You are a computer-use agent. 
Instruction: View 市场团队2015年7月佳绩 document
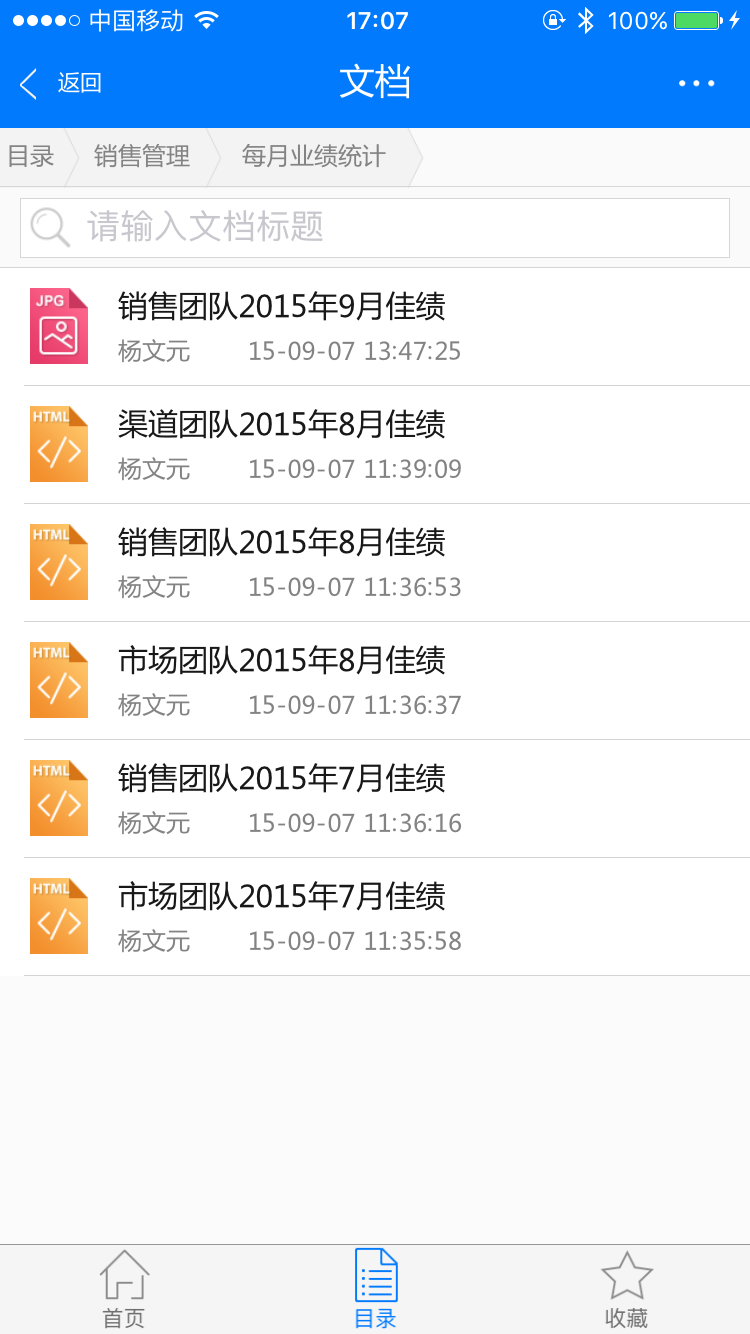click(375, 917)
